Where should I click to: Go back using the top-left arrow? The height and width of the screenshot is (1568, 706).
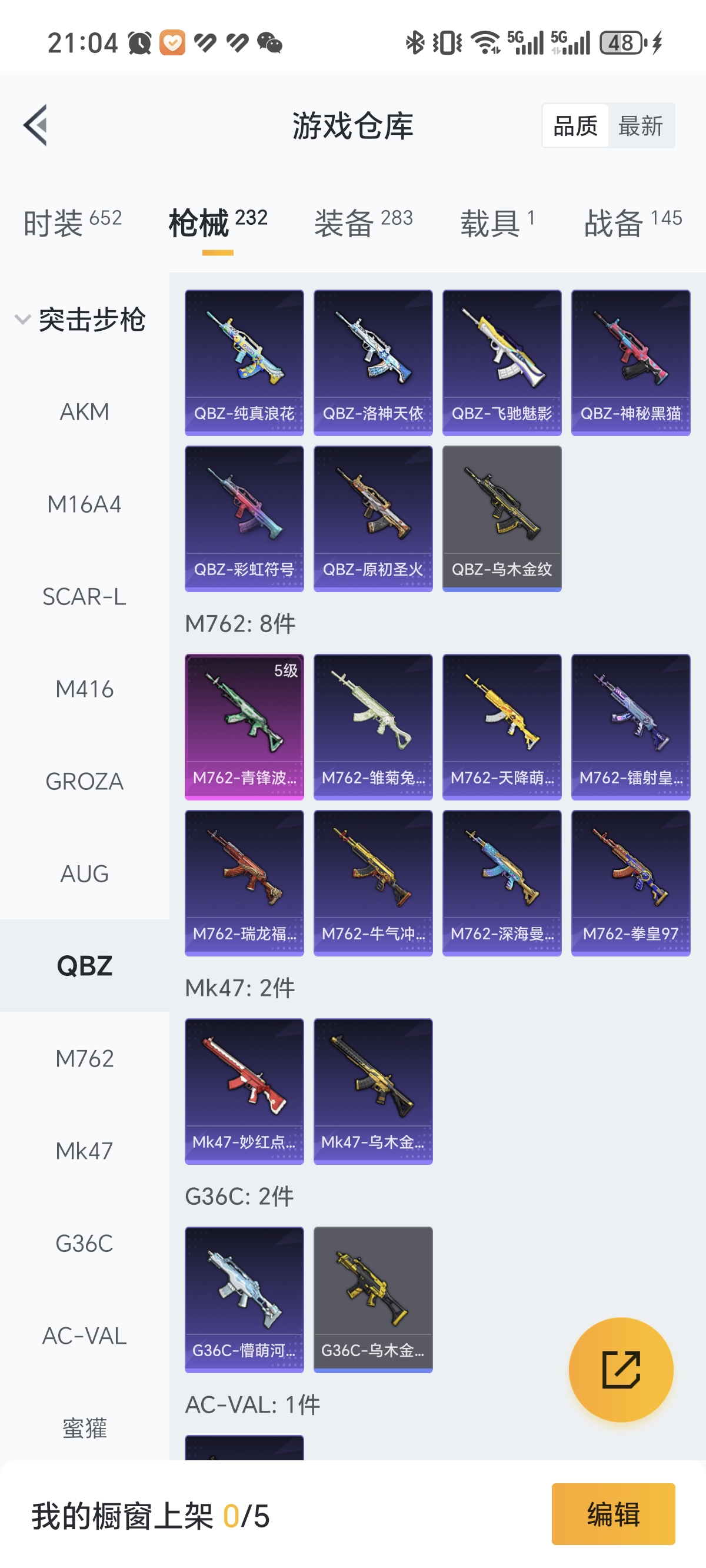pos(35,125)
